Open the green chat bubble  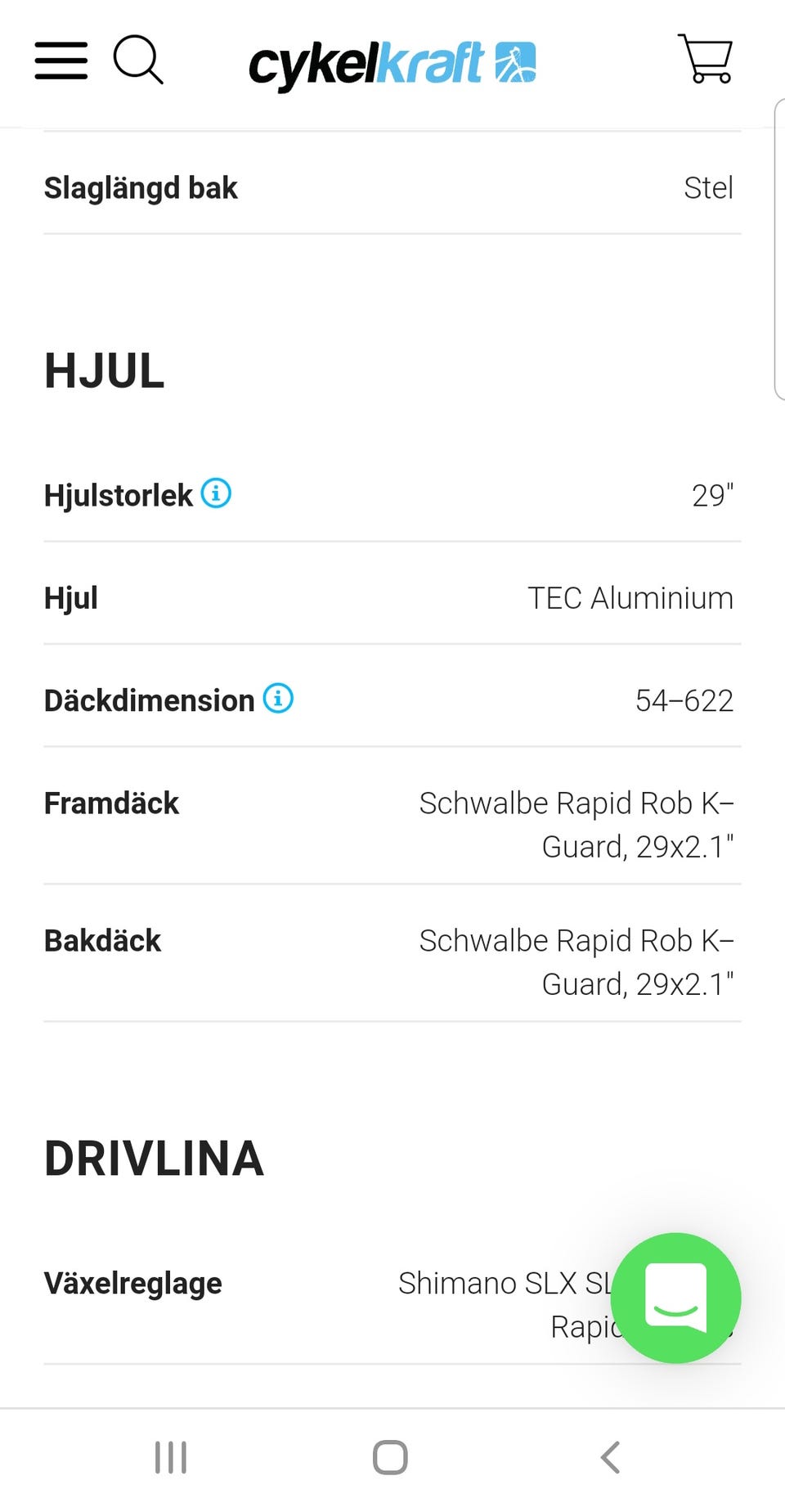(x=675, y=1298)
